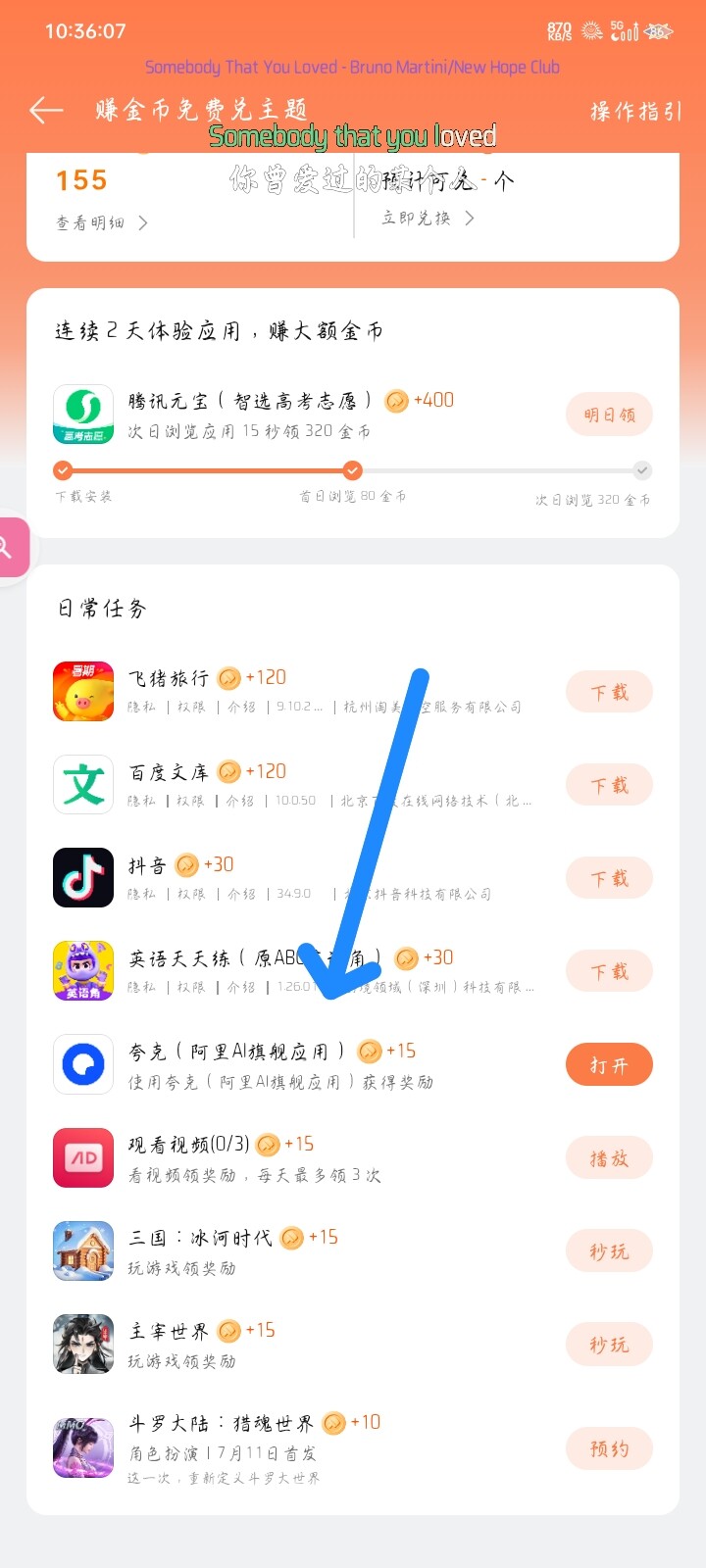The height and width of the screenshot is (1568, 706).
Task: View 抖音 permissions link
Action: 191,894
